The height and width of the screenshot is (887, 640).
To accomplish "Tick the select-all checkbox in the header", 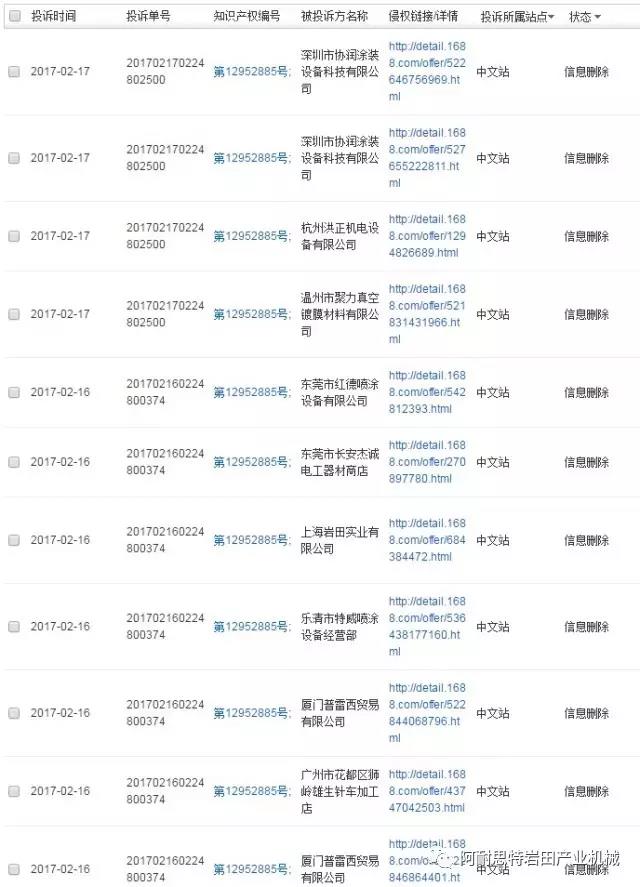I will coord(14,17).
